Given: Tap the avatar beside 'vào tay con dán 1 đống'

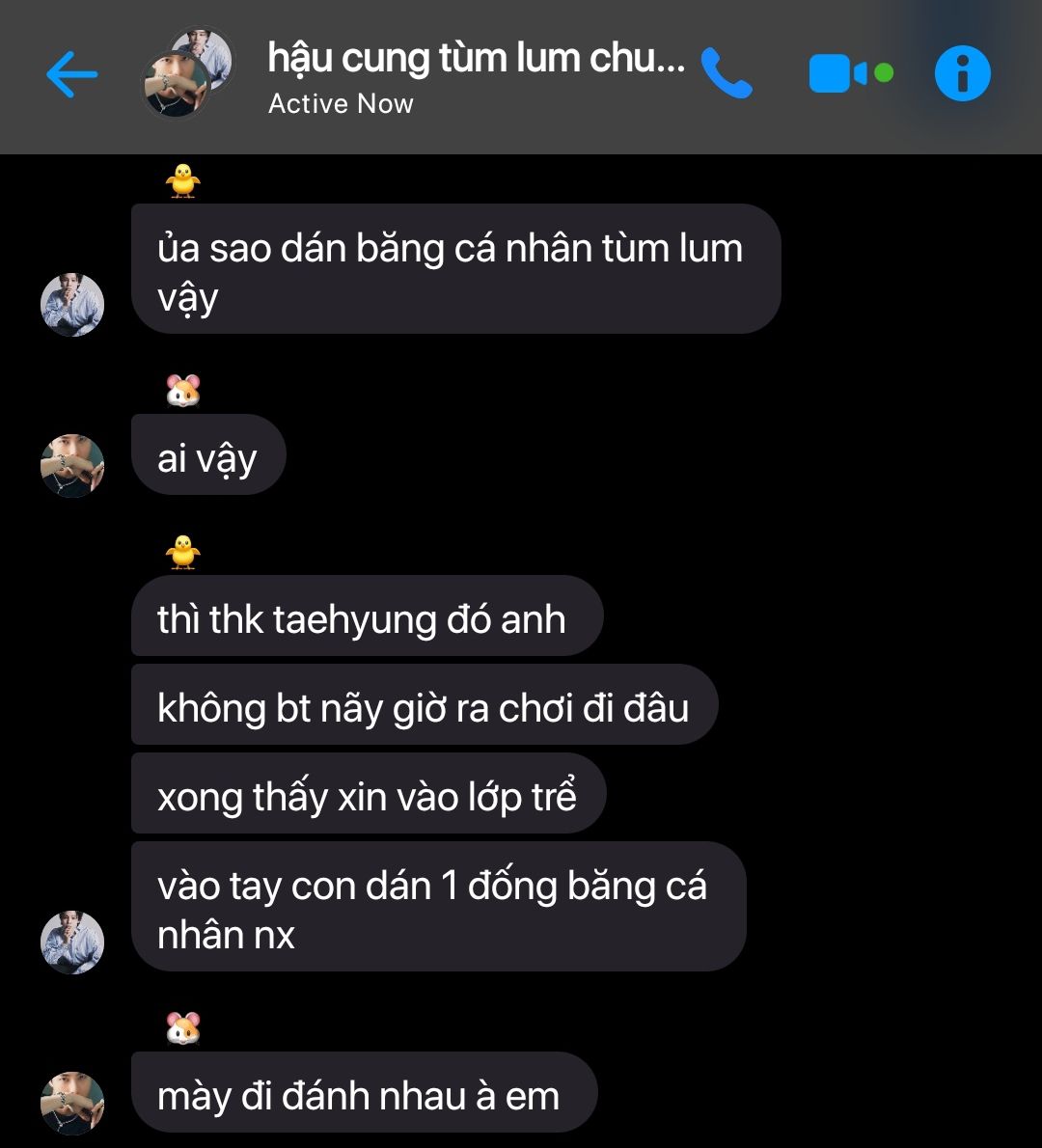Looking at the screenshot, I should (x=72, y=942).
